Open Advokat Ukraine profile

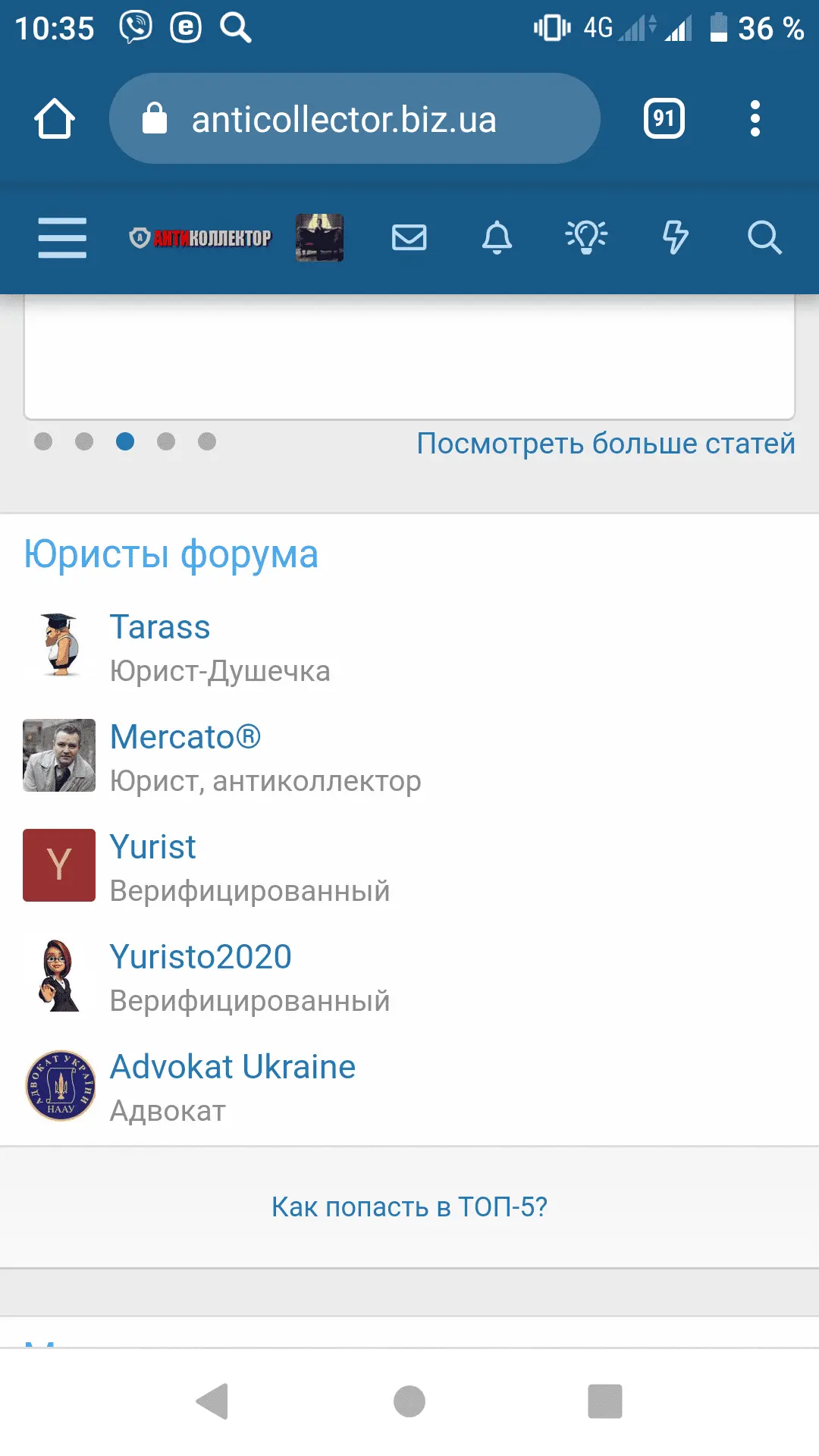pyautogui.click(x=232, y=1067)
